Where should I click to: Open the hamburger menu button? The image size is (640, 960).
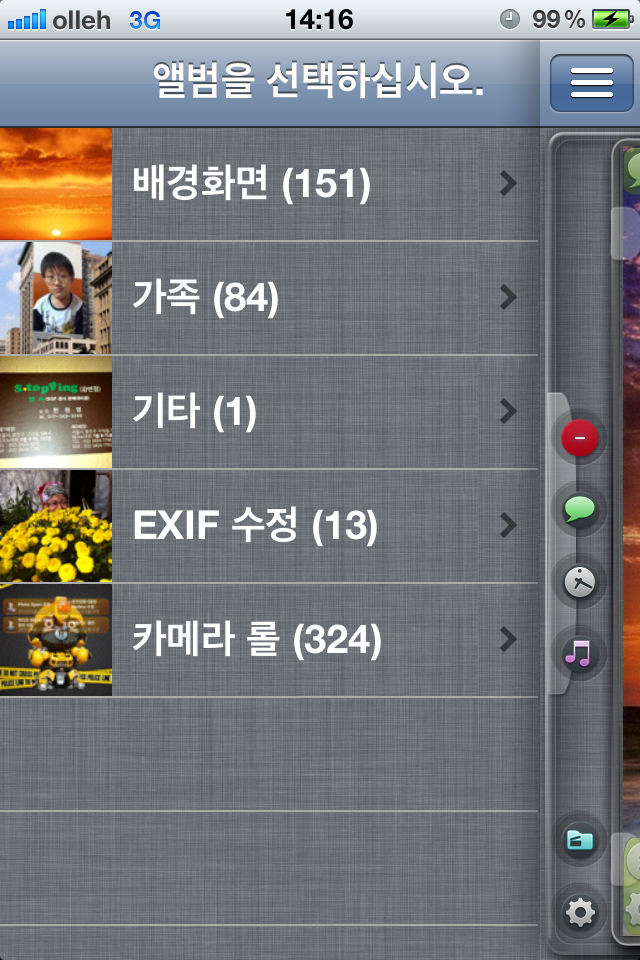tap(591, 82)
